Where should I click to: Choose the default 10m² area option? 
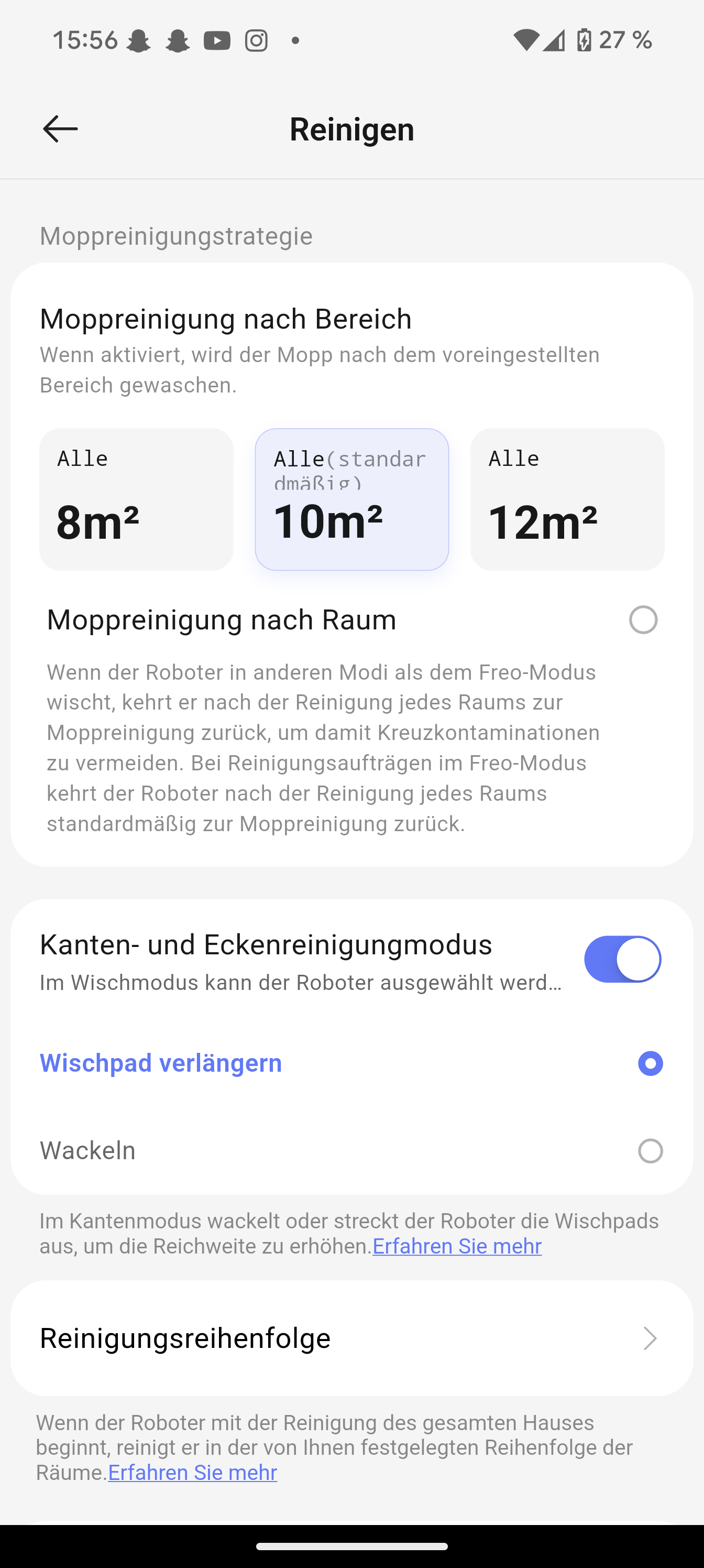tap(351, 499)
